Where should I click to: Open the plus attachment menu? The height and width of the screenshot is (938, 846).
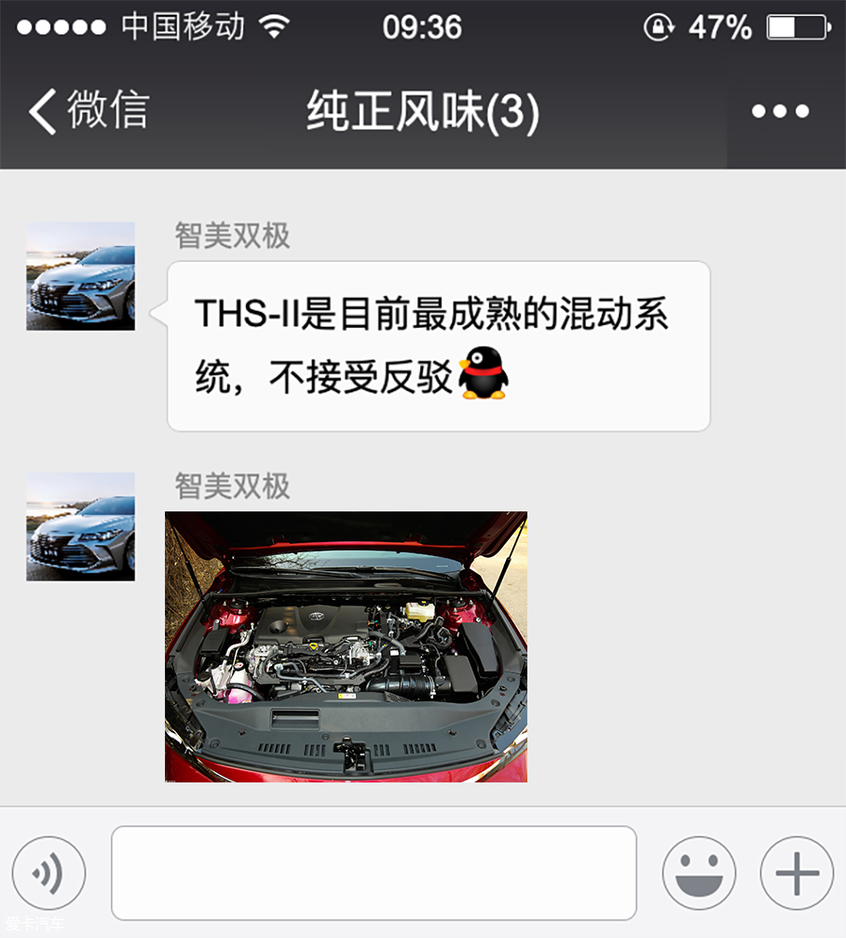pos(796,873)
